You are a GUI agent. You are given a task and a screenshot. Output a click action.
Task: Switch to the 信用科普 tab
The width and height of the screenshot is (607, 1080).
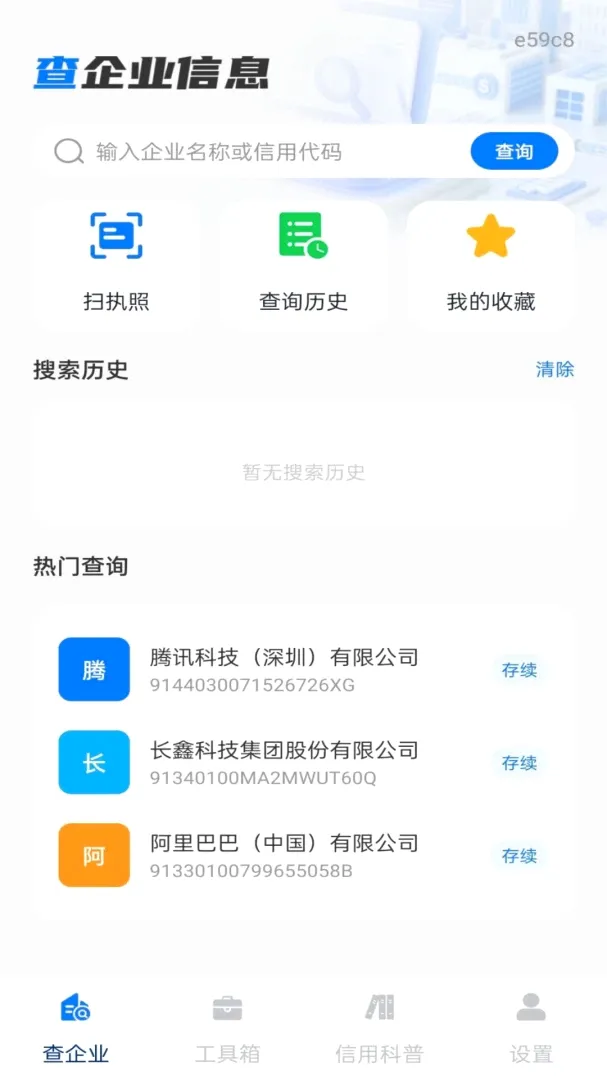point(379,1029)
